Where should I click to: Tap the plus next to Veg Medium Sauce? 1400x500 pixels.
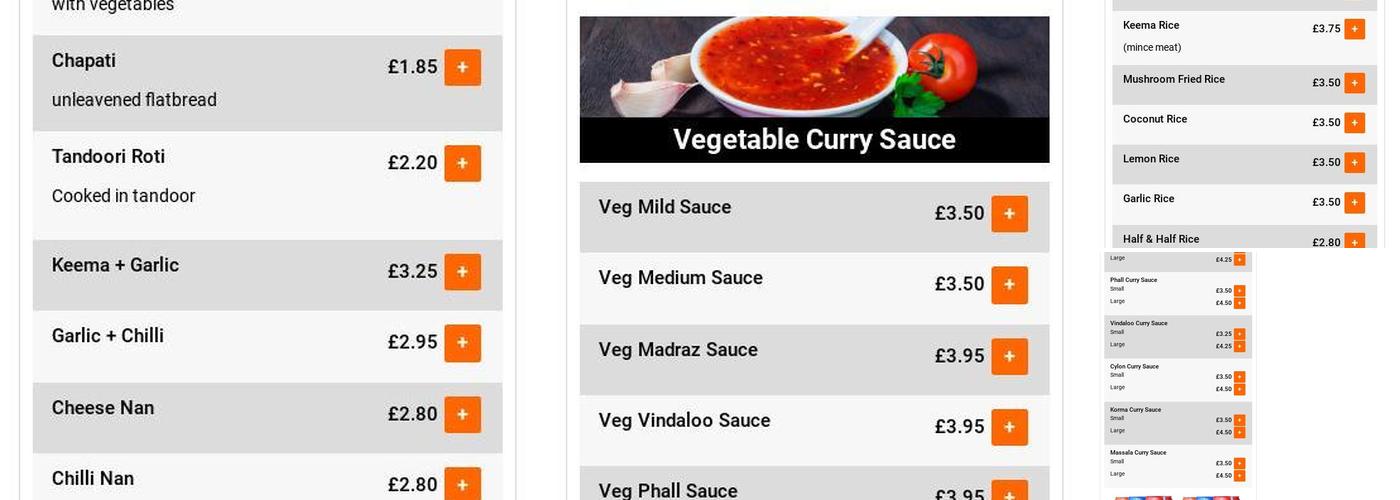[1009, 285]
